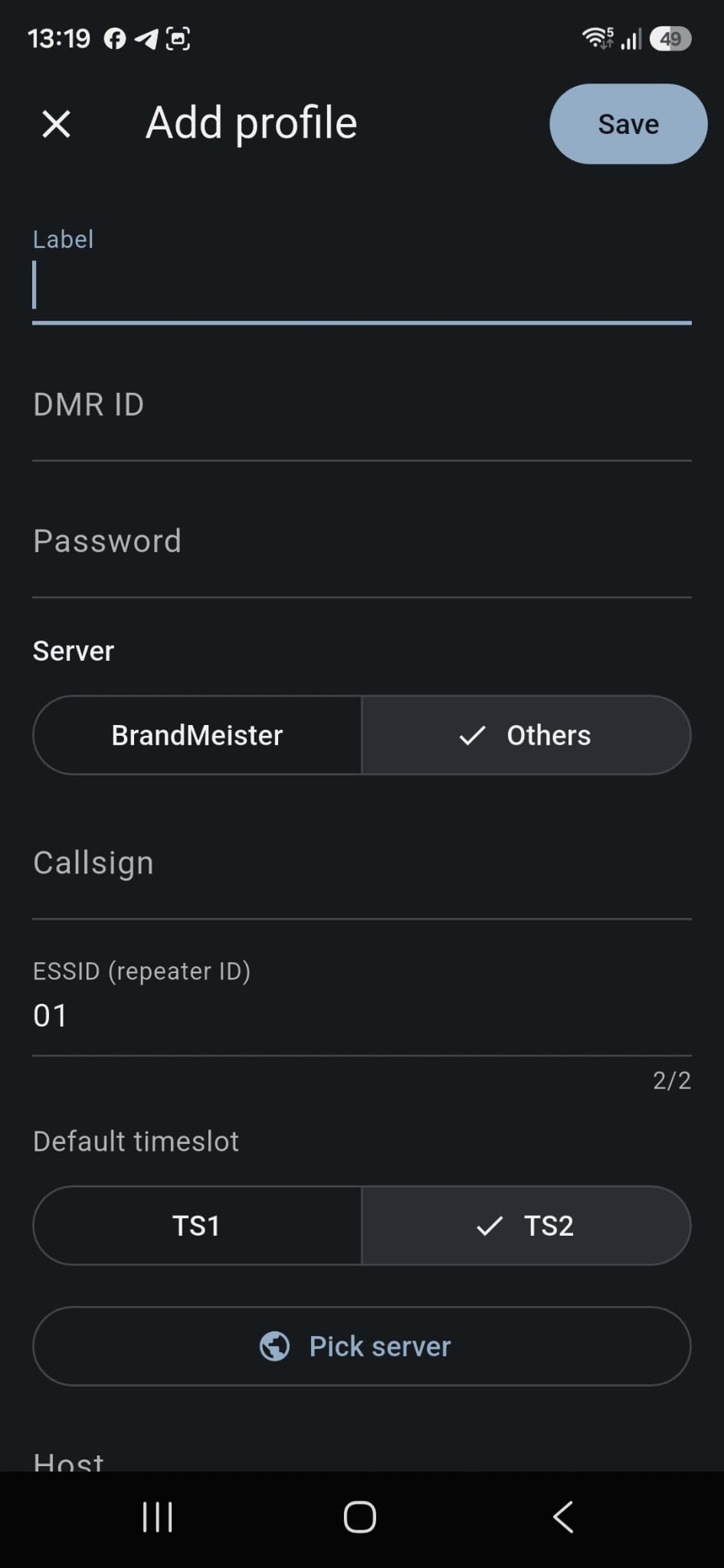The height and width of the screenshot is (1568, 724).
Task: Save the new profile
Action: [x=628, y=124]
